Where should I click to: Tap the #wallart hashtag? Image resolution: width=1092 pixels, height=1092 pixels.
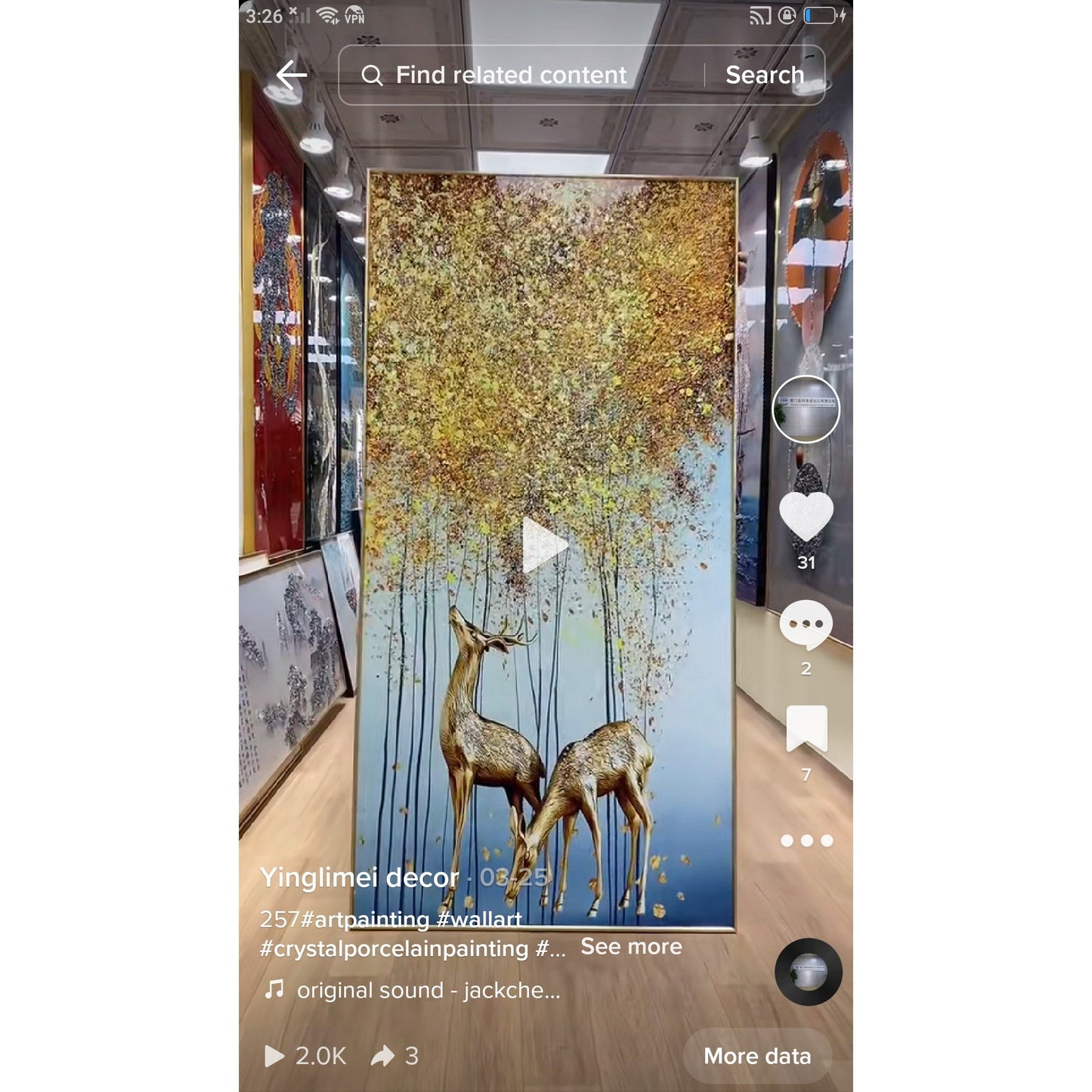point(479,920)
